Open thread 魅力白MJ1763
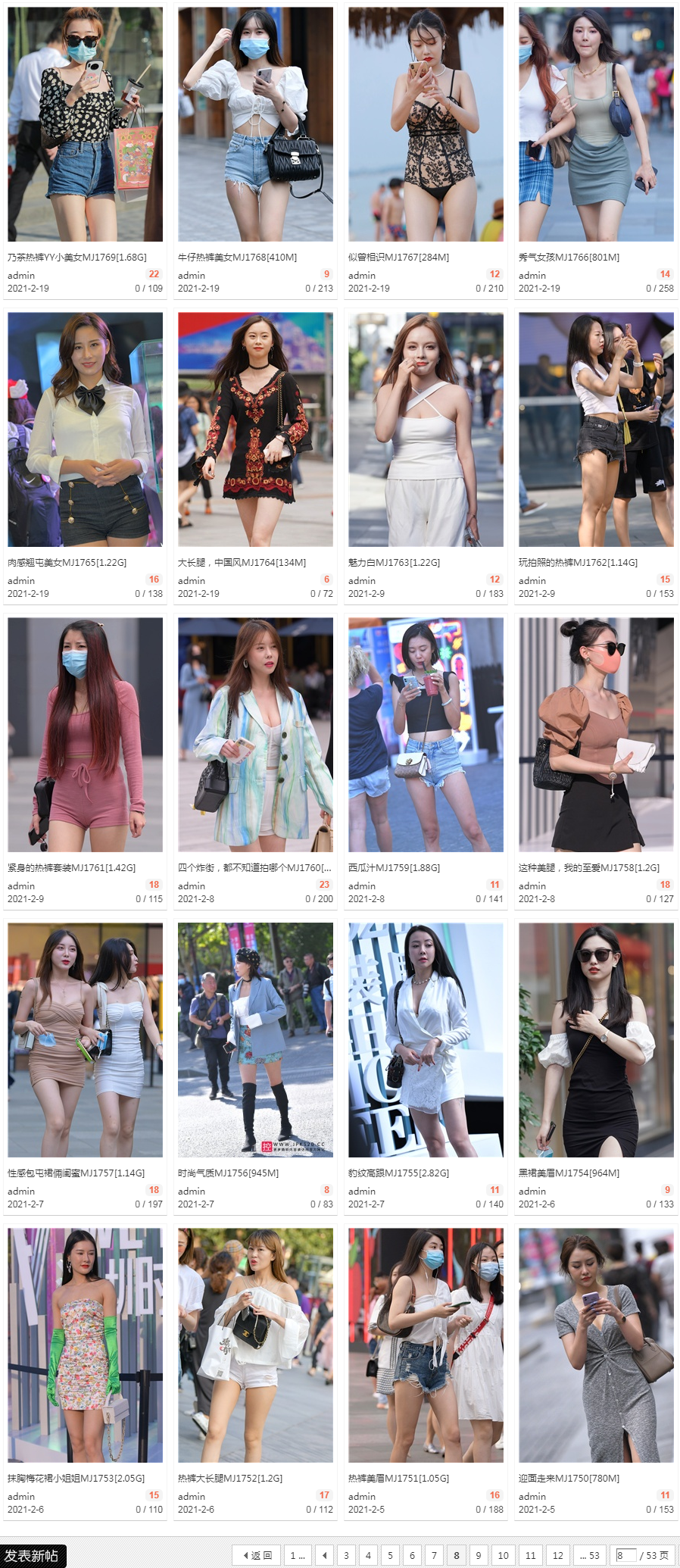Screen dimensions: 680x1568 pyautogui.click(x=394, y=563)
